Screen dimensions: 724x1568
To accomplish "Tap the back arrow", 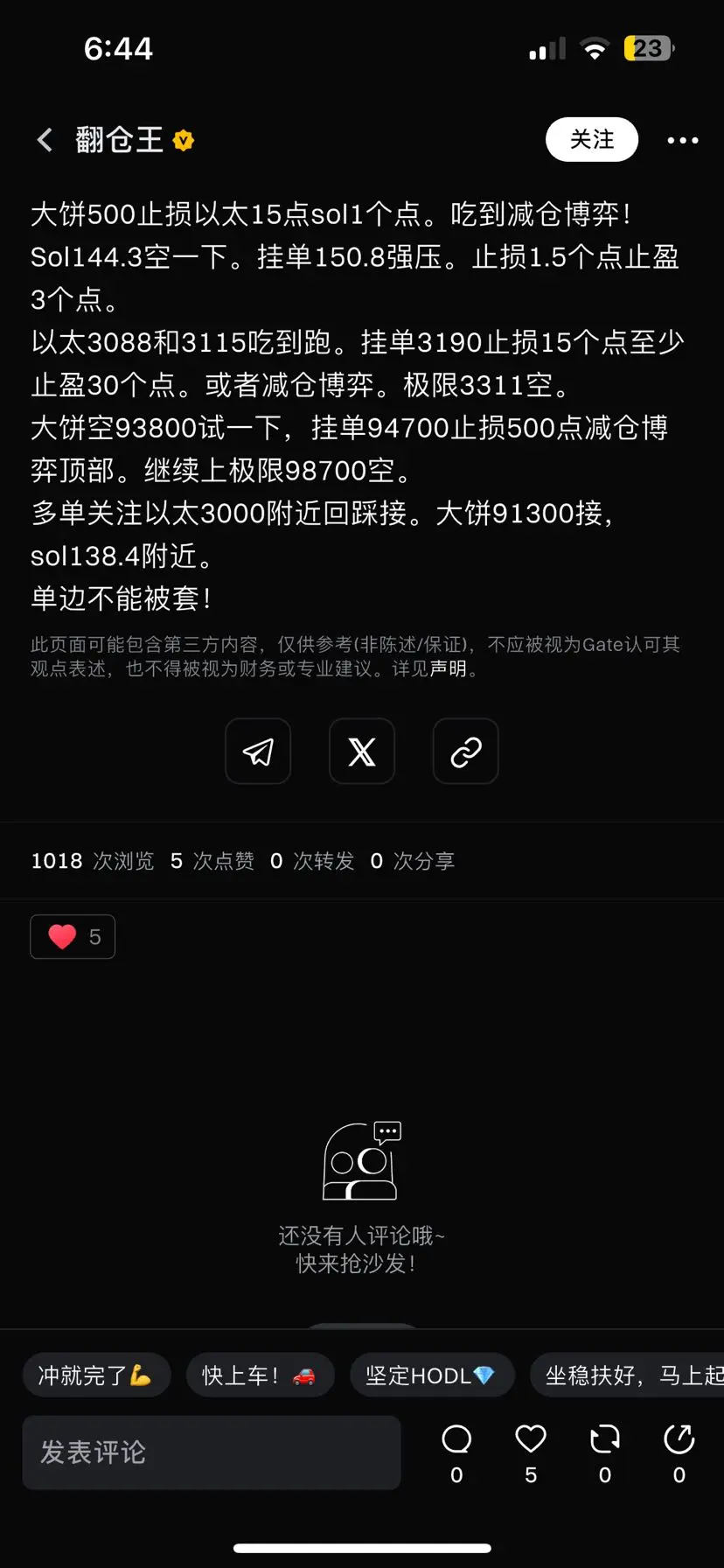I will point(44,139).
